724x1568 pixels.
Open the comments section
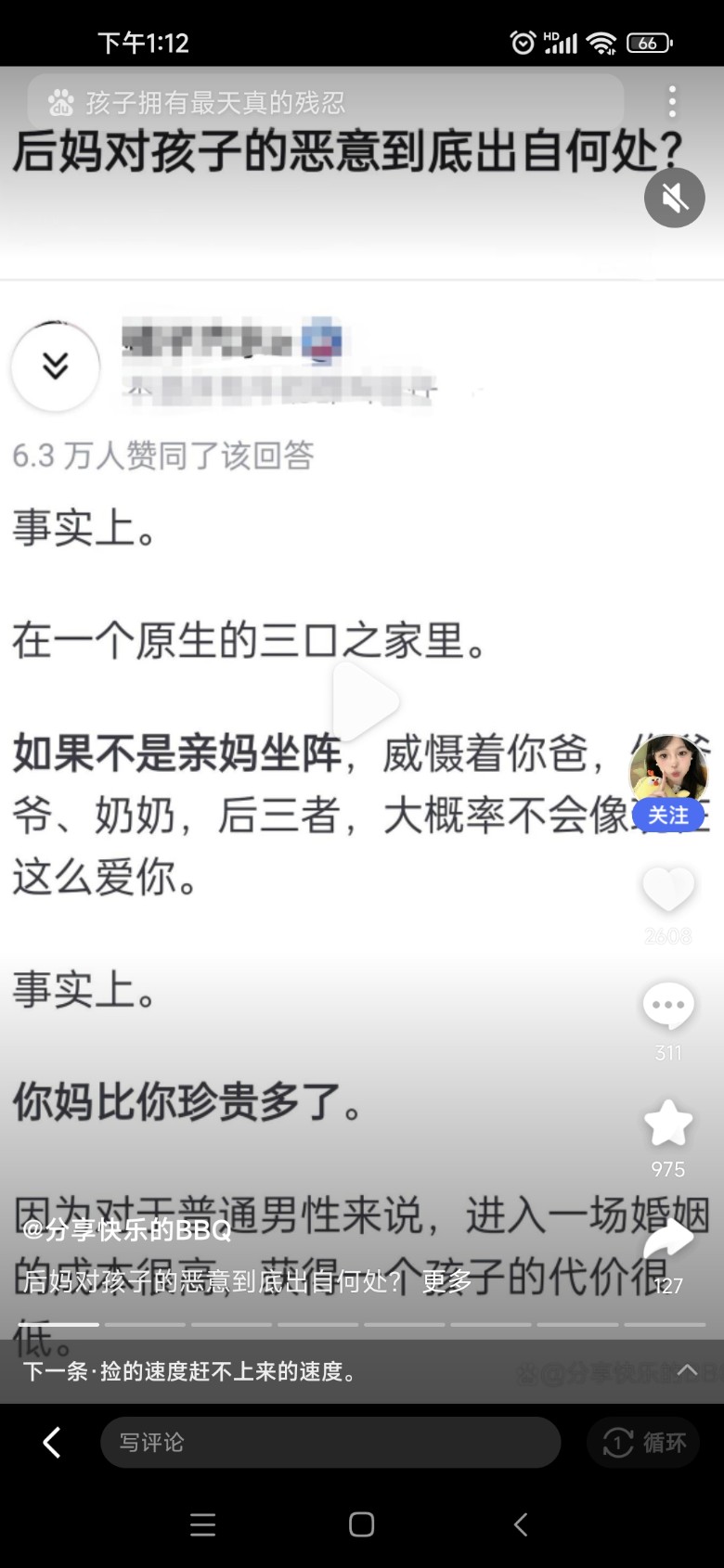(668, 1007)
